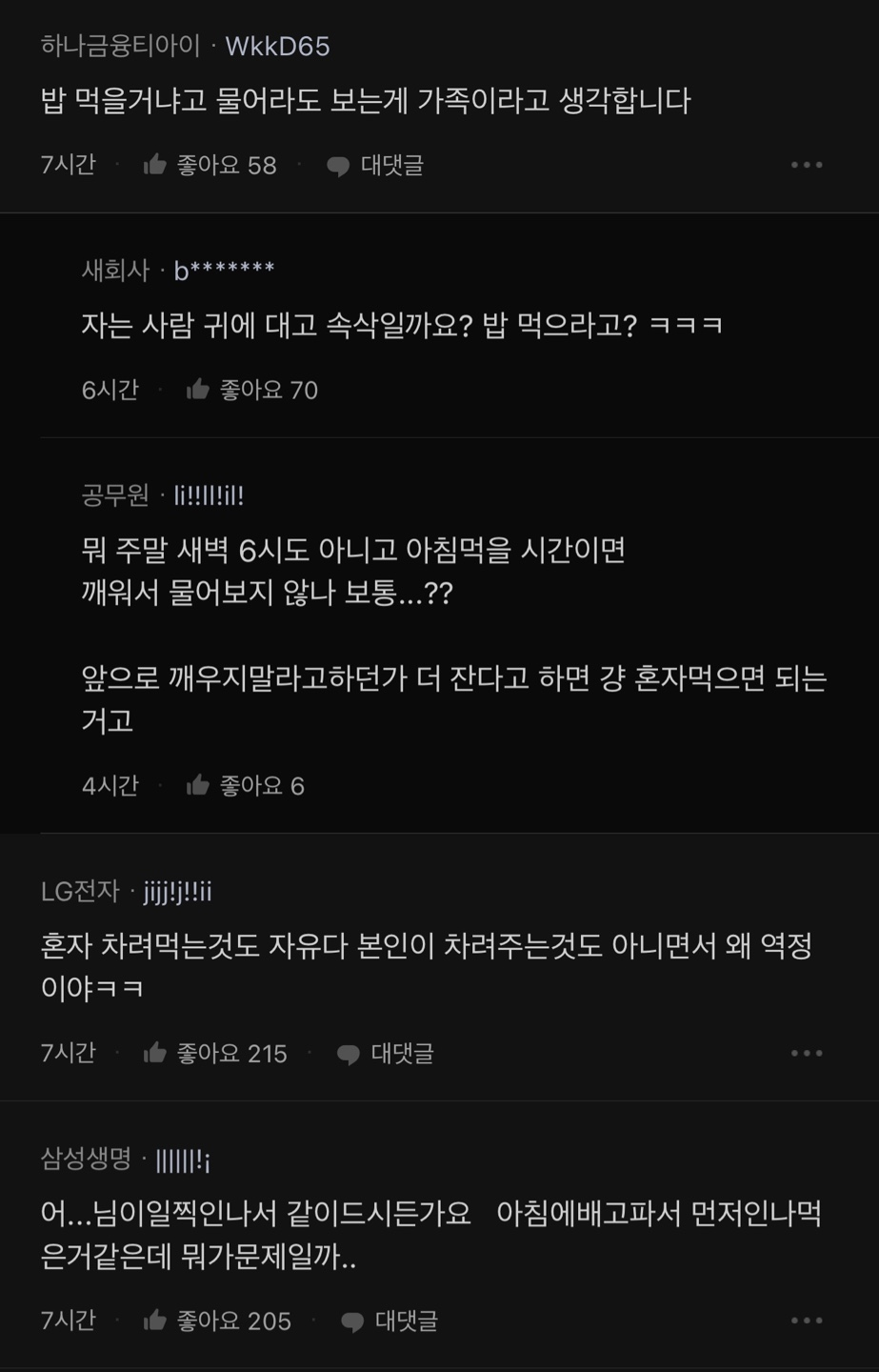Reply to the 하나금융티아이 comment

pyautogui.click(x=375, y=166)
